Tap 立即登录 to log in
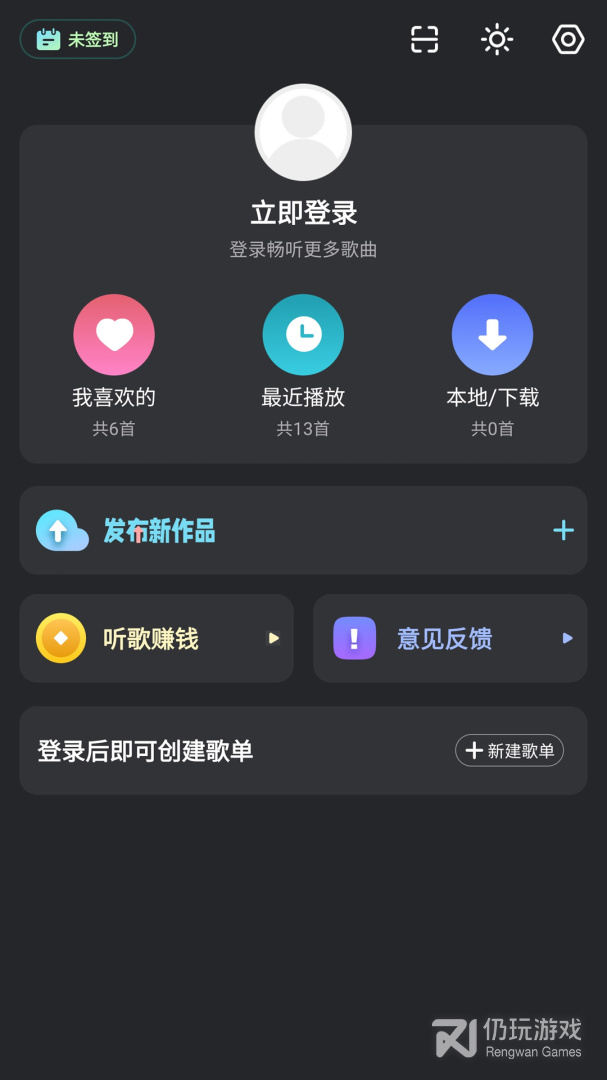The height and width of the screenshot is (1080, 607). click(303, 213)
